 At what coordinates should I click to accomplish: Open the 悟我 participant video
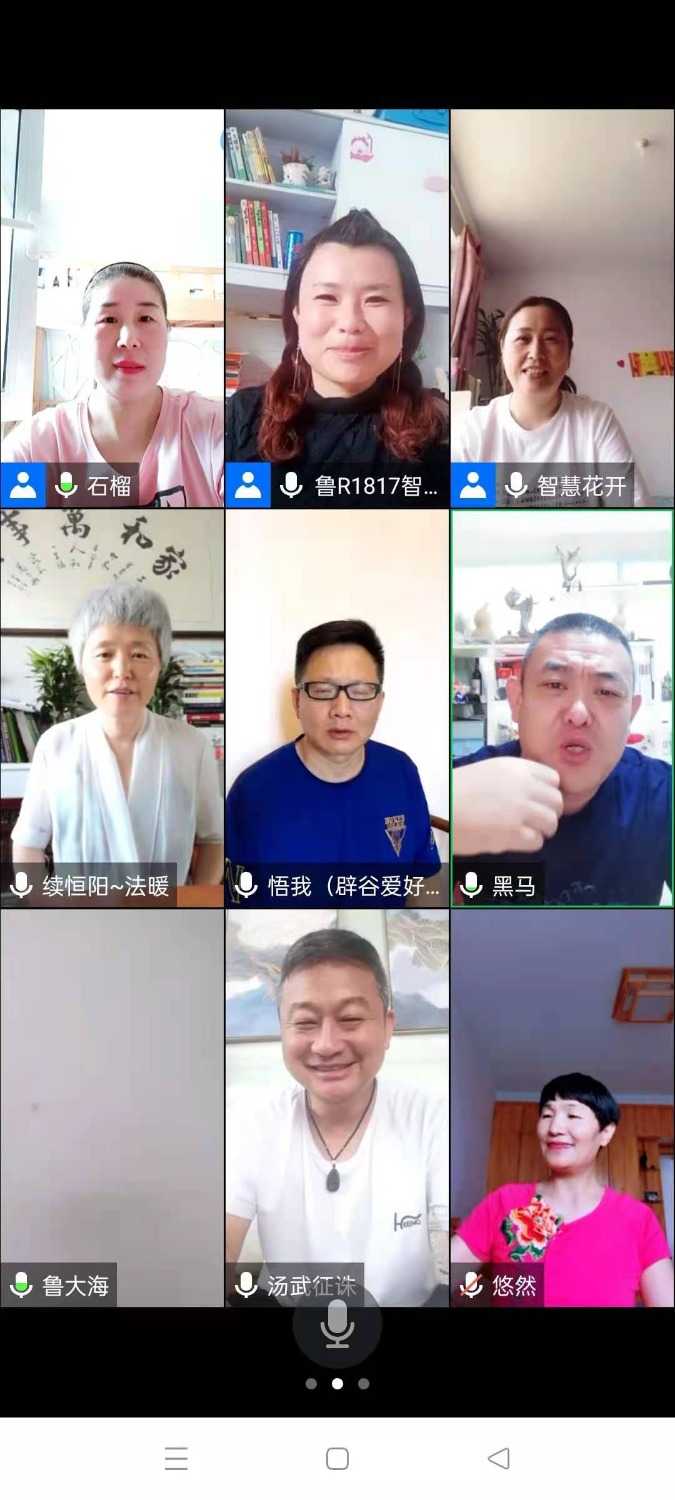337,708
